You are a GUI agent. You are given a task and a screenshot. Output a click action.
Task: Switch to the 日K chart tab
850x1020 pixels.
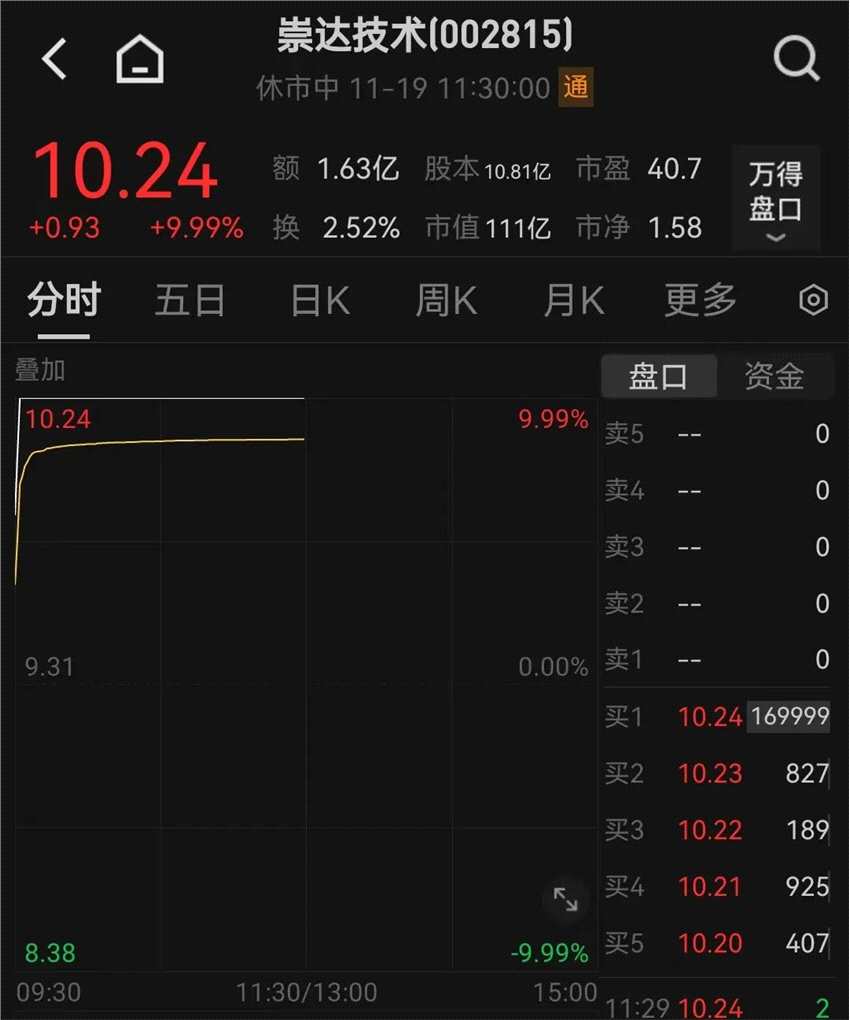(x=320, y=300)
